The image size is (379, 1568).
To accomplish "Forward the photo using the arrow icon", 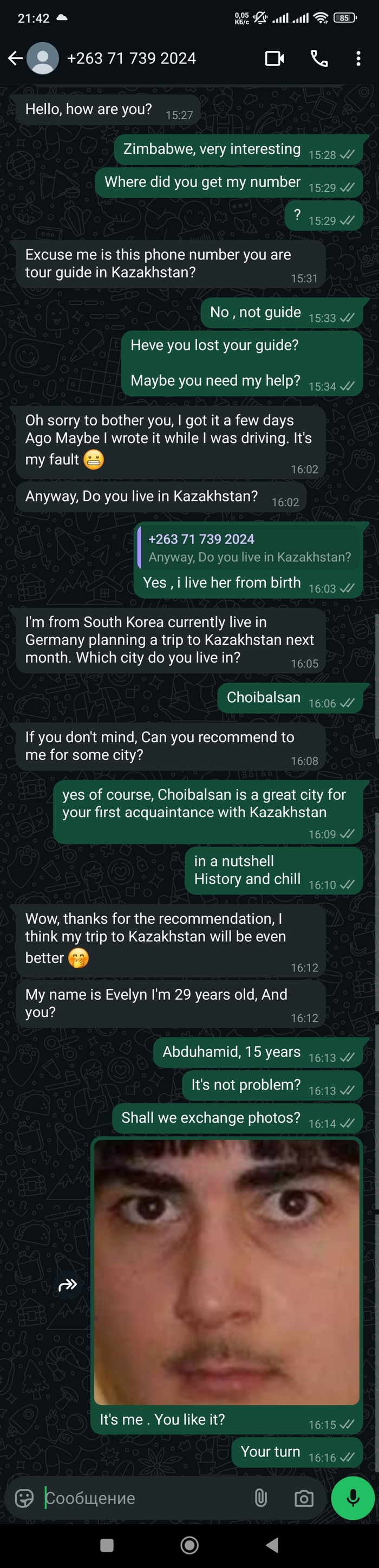I will tap(68, 1284).
